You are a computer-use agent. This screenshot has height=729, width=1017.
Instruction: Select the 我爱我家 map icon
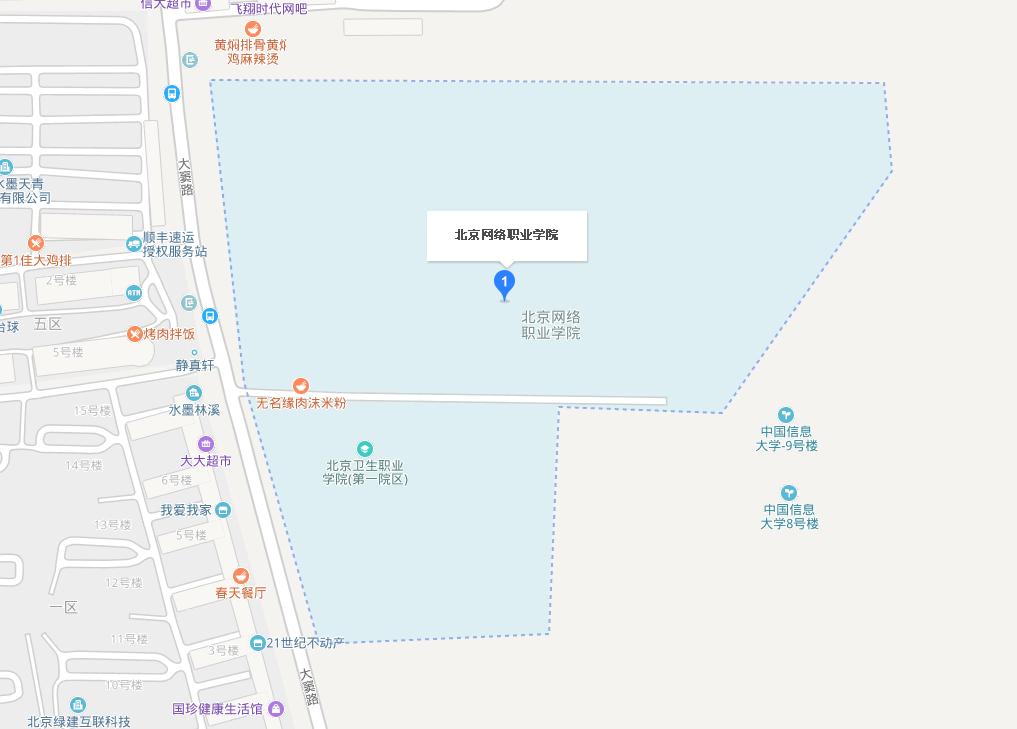pos(223,510)
